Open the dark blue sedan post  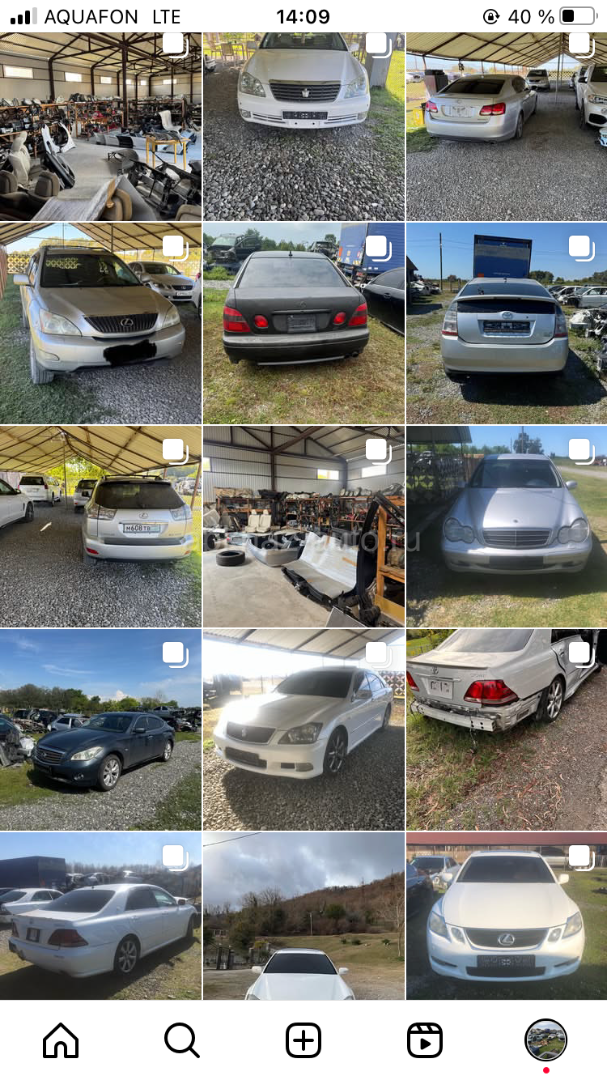tap(100, 730)
